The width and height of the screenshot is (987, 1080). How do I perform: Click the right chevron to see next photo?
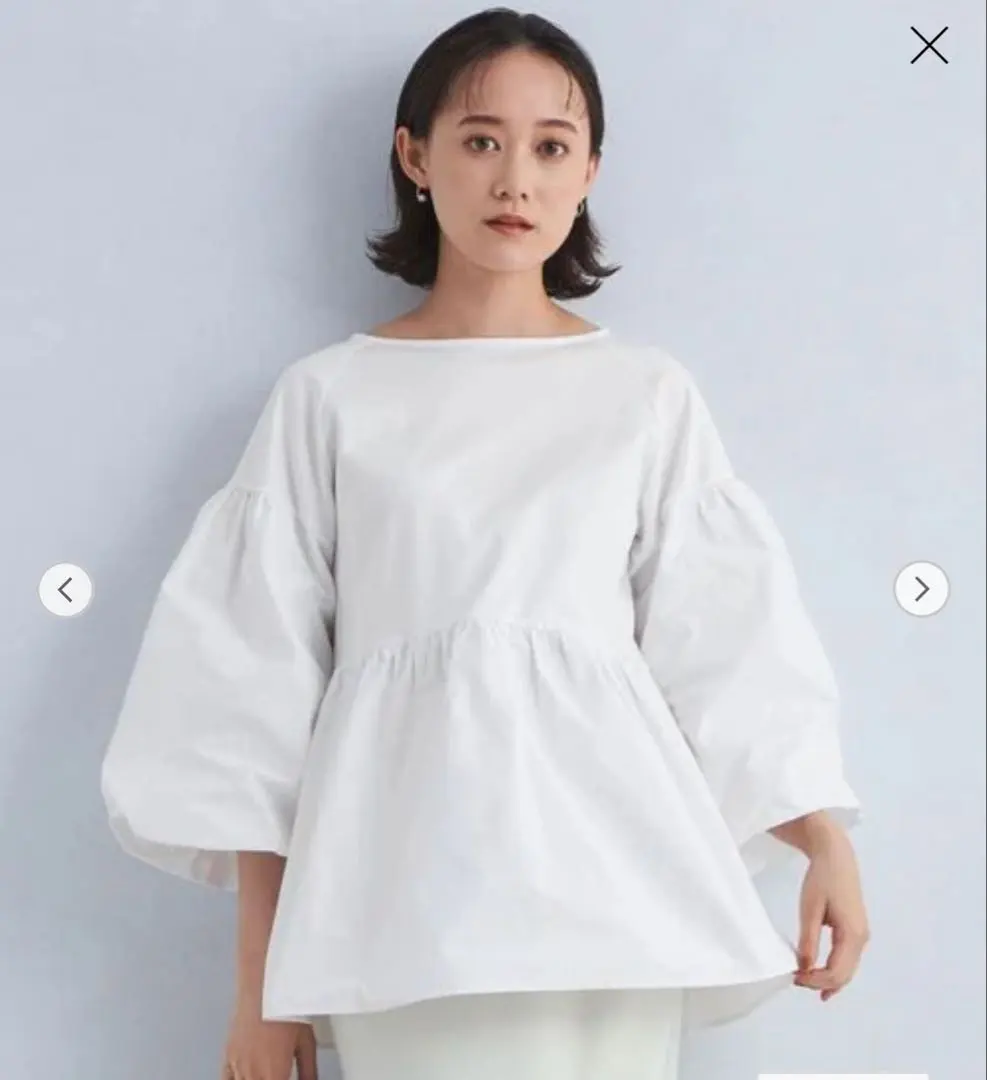pos(921,589)
